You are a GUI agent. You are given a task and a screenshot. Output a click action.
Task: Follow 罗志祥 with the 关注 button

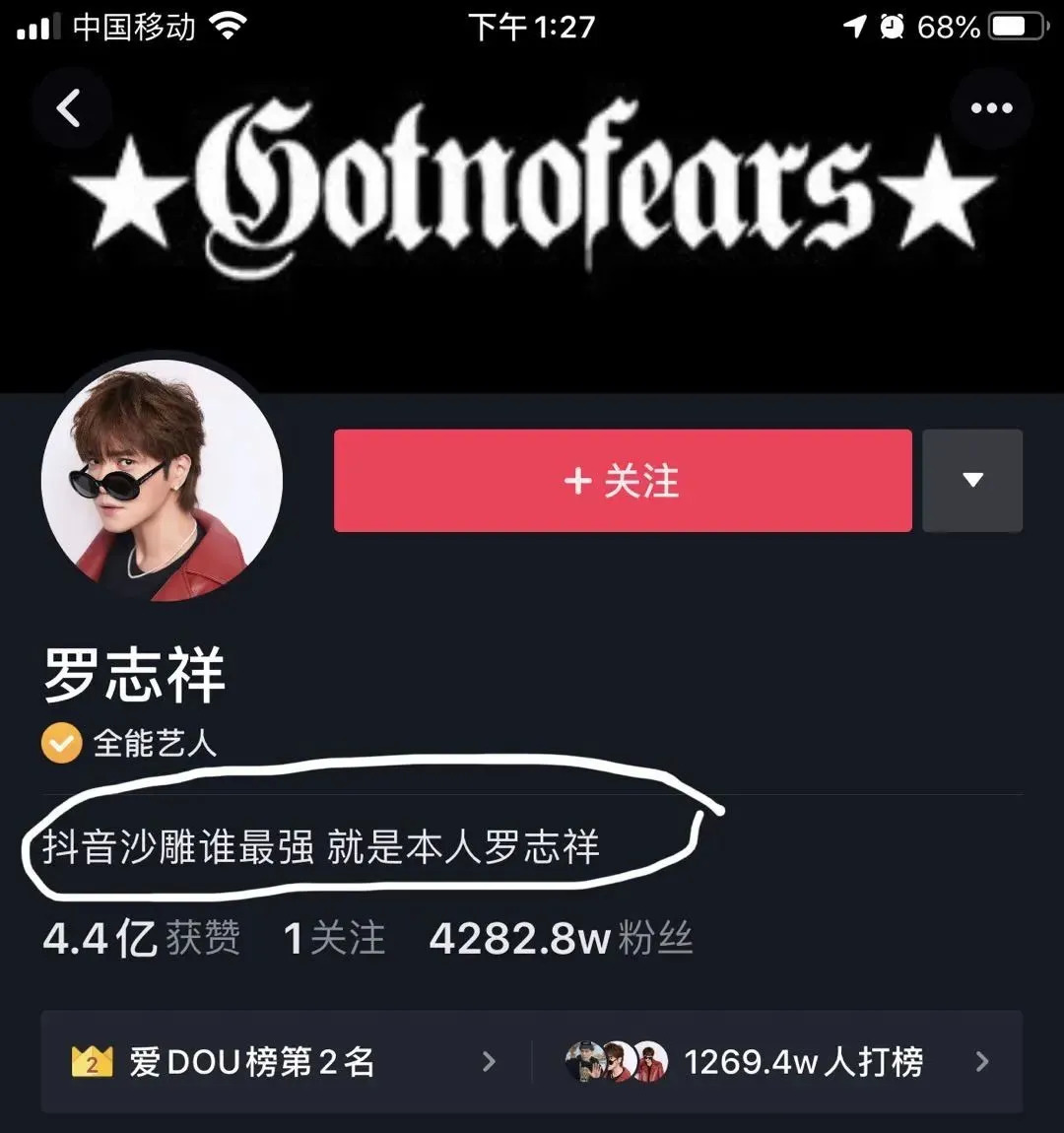(622, 481)
